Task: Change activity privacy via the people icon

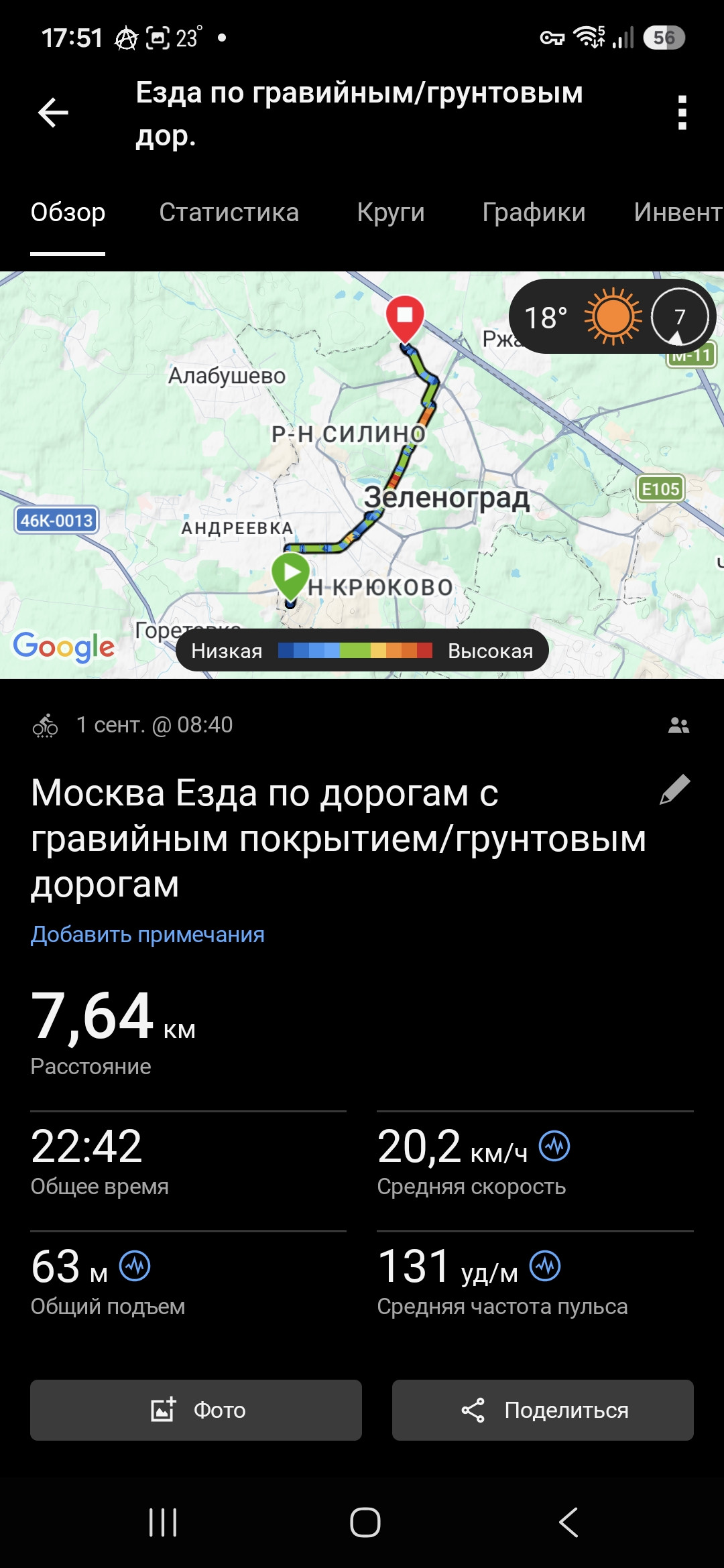Action: pos(678,725)
